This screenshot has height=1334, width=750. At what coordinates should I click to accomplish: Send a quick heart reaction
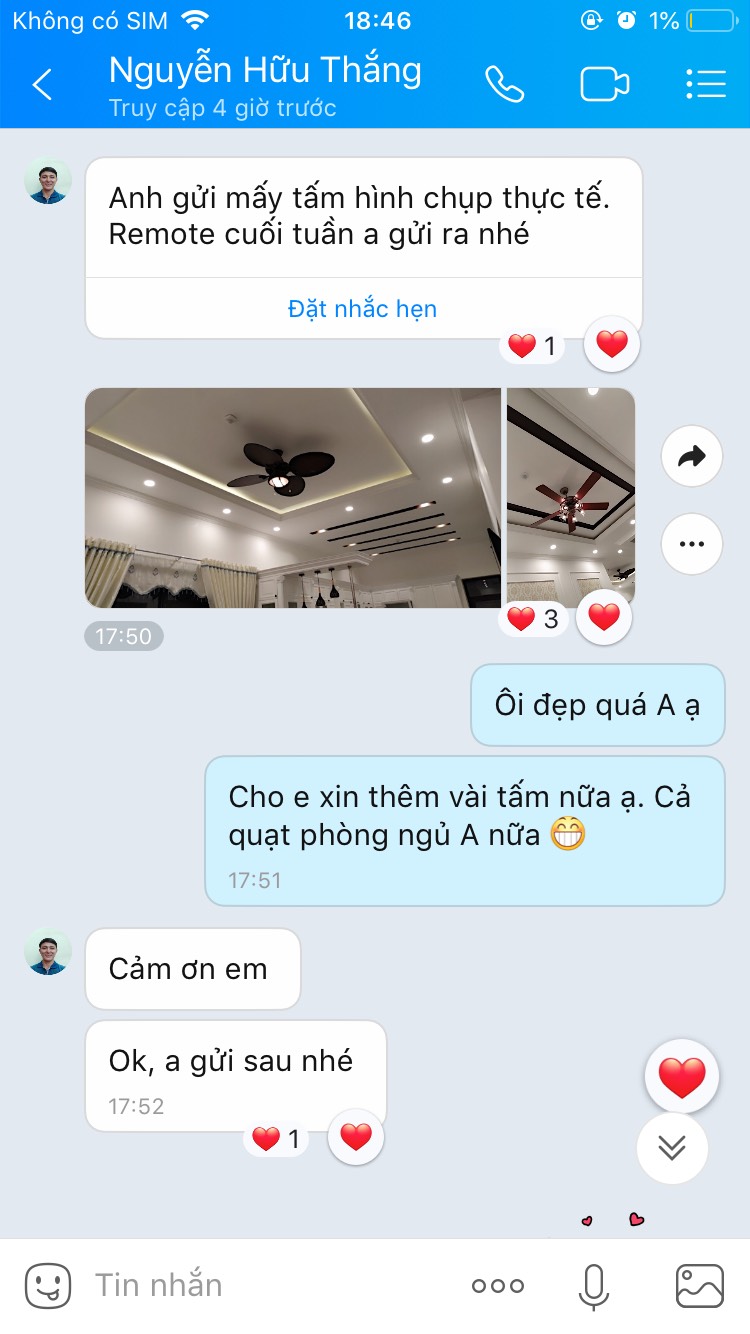(x=682, y=1077)
